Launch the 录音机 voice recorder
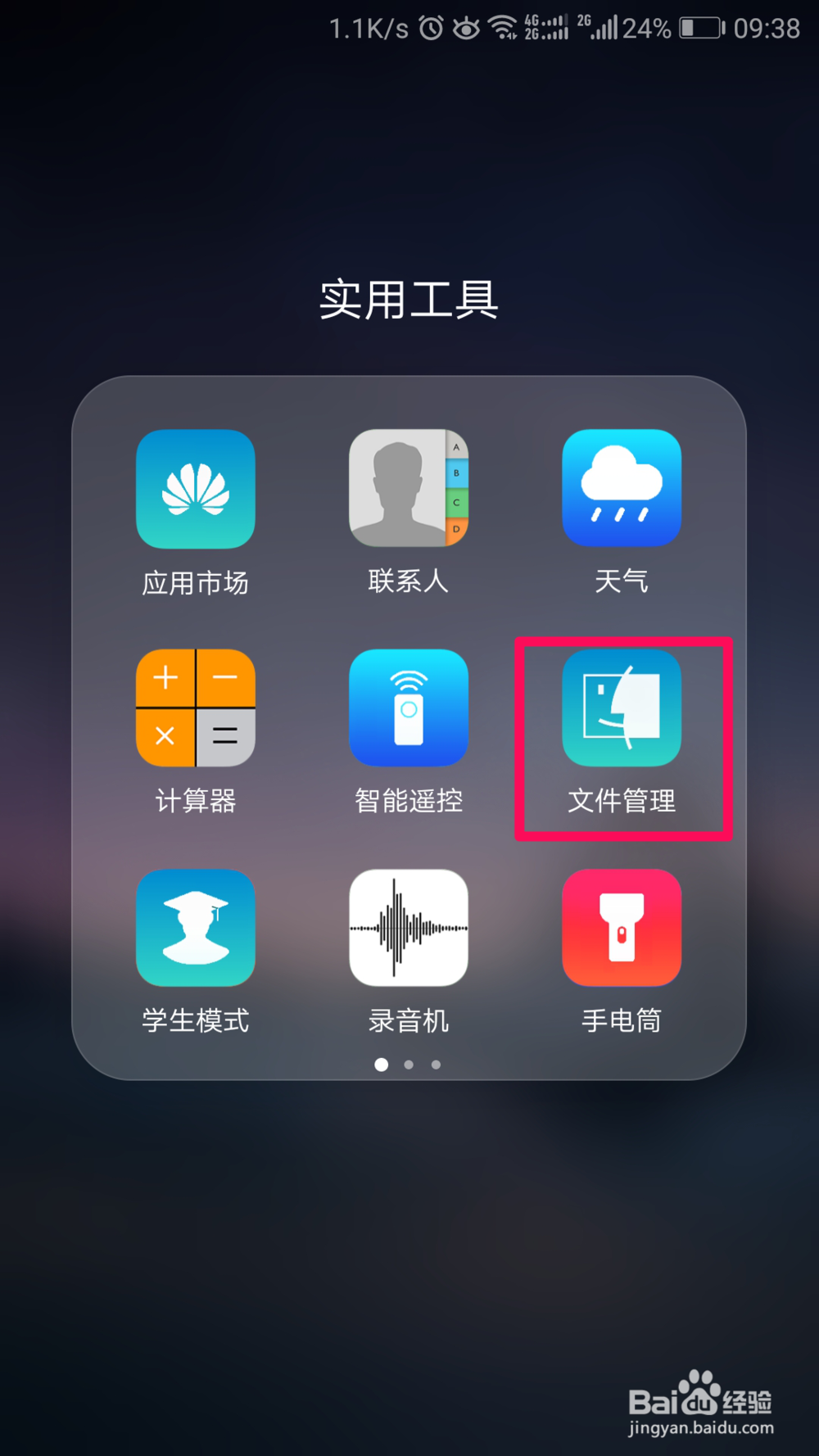The image size is (819, 1456). coord(408,928)
